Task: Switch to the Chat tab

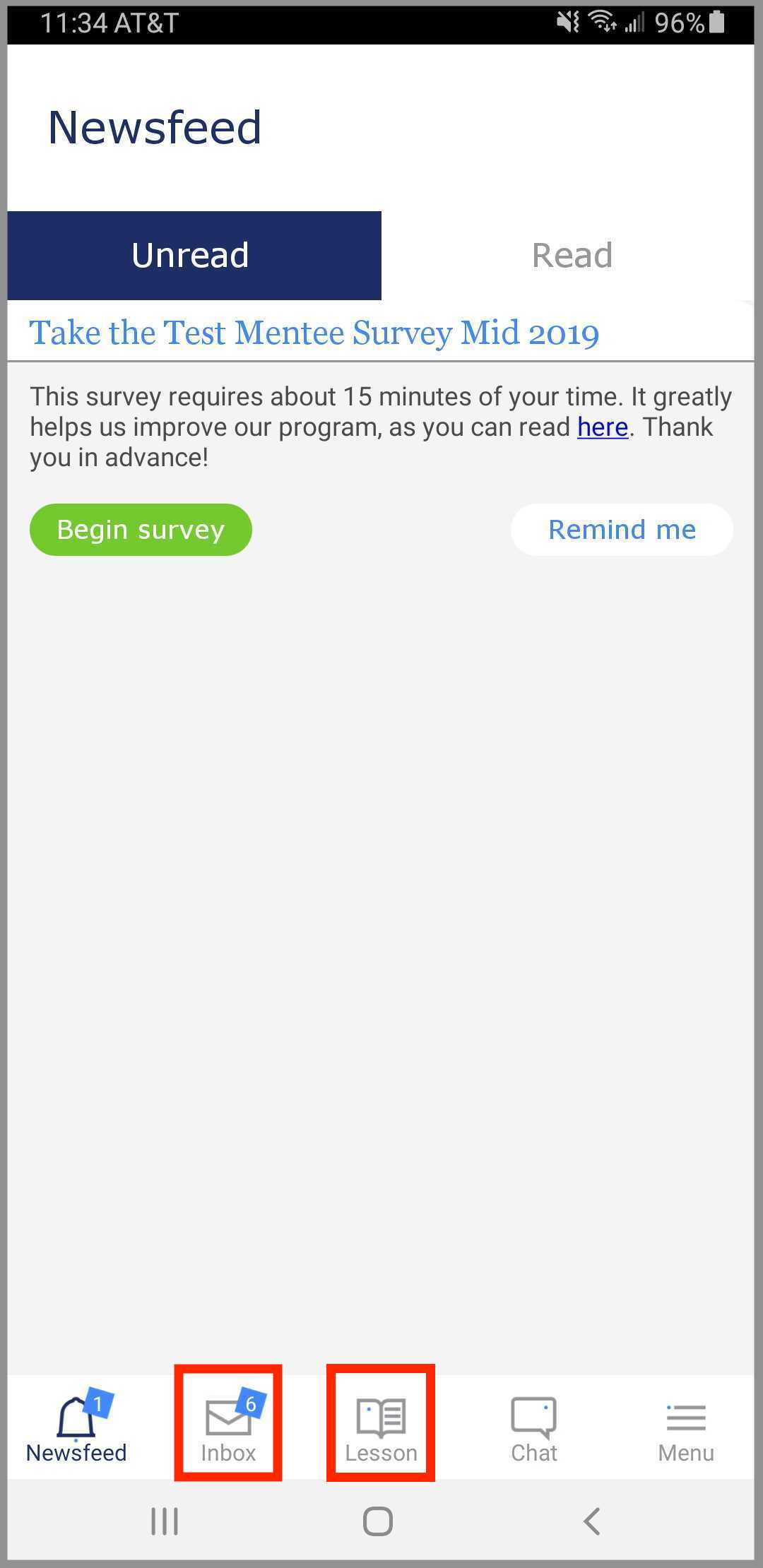Action: coord(534,1428)
